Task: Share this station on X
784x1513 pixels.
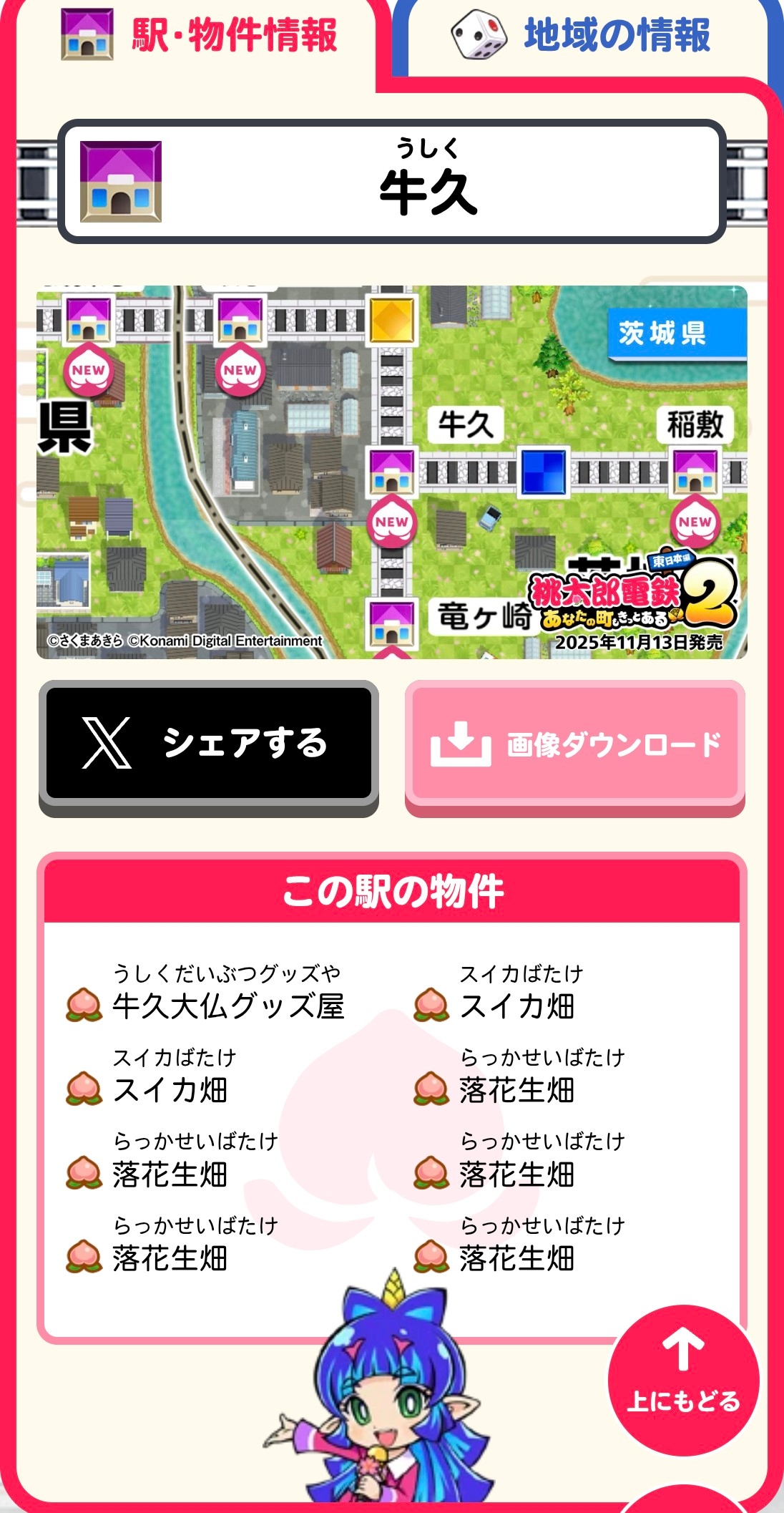Action: [208, 743]
